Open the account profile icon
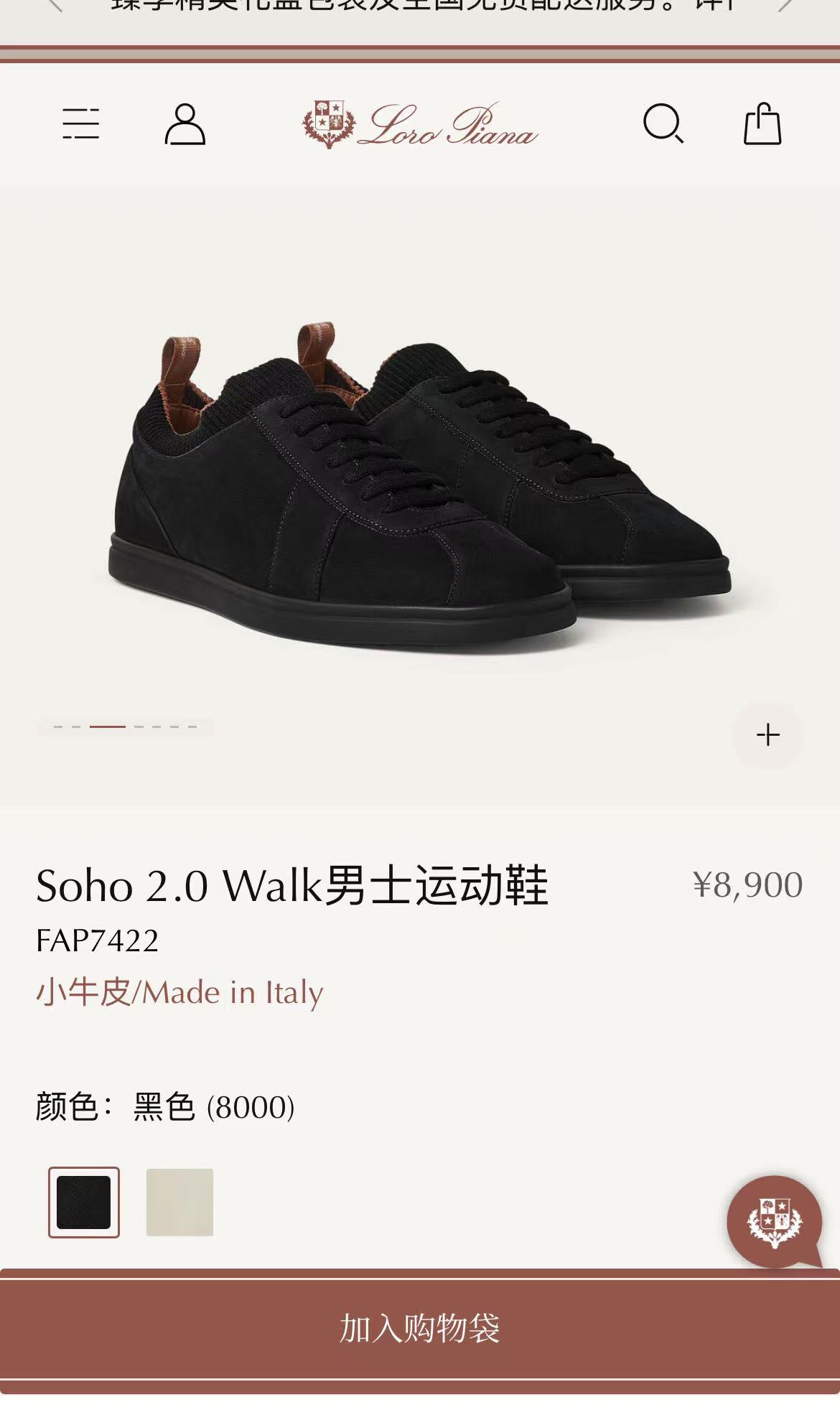Screen dimensions: 840x1410 185,124
